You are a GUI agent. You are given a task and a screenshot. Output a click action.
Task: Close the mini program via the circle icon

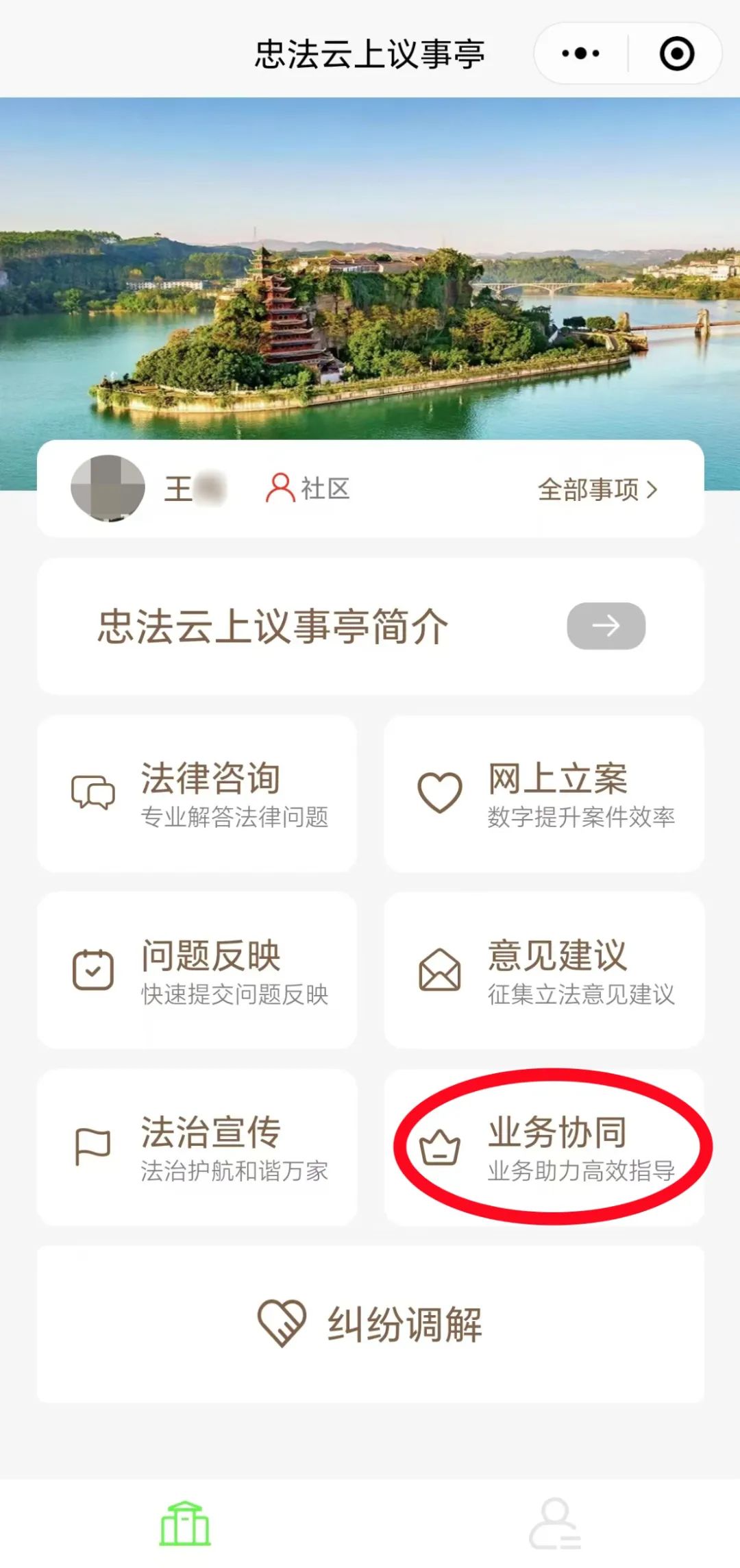click(676, 53)
